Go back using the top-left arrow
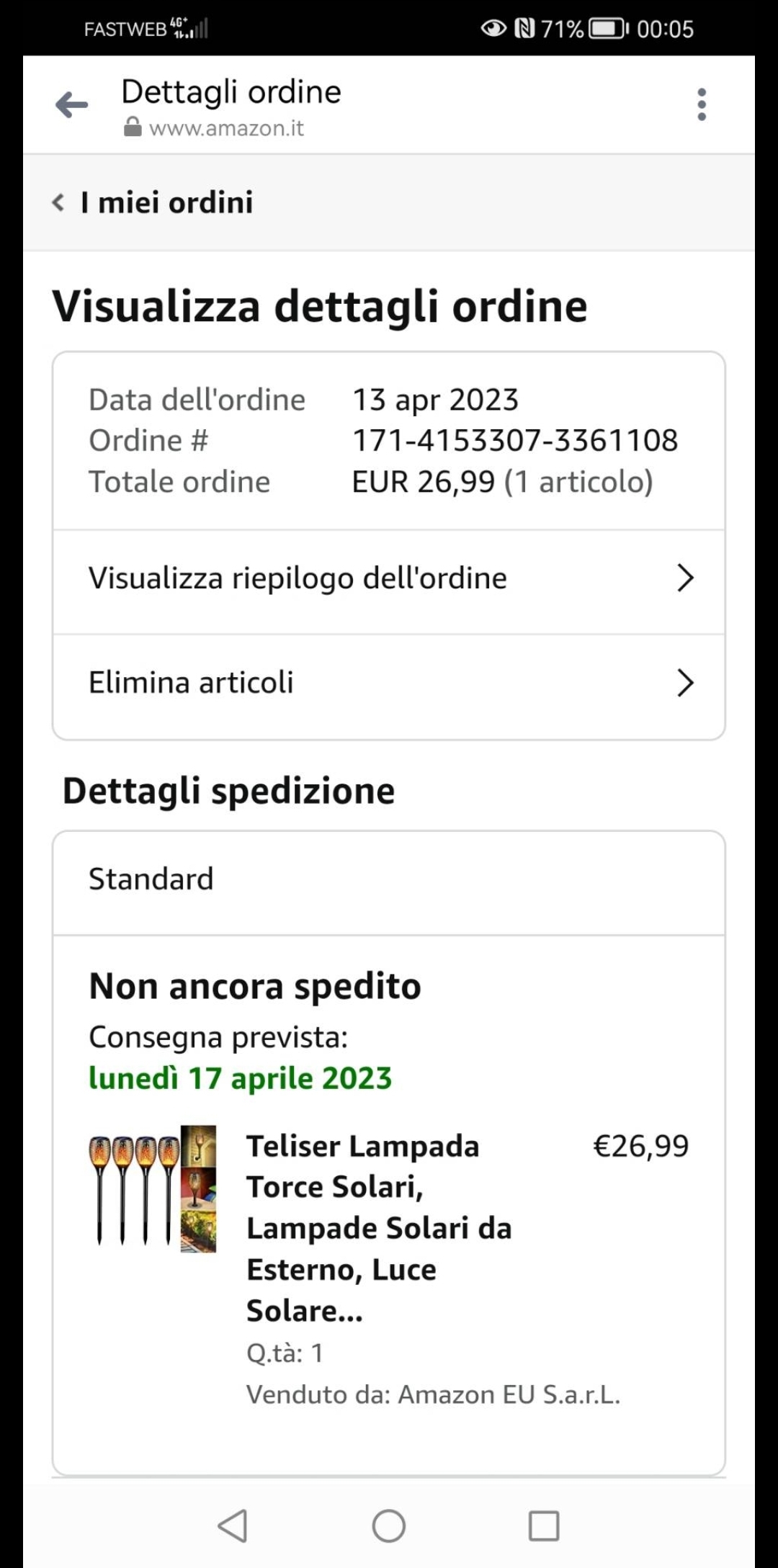 coord(72,105)
